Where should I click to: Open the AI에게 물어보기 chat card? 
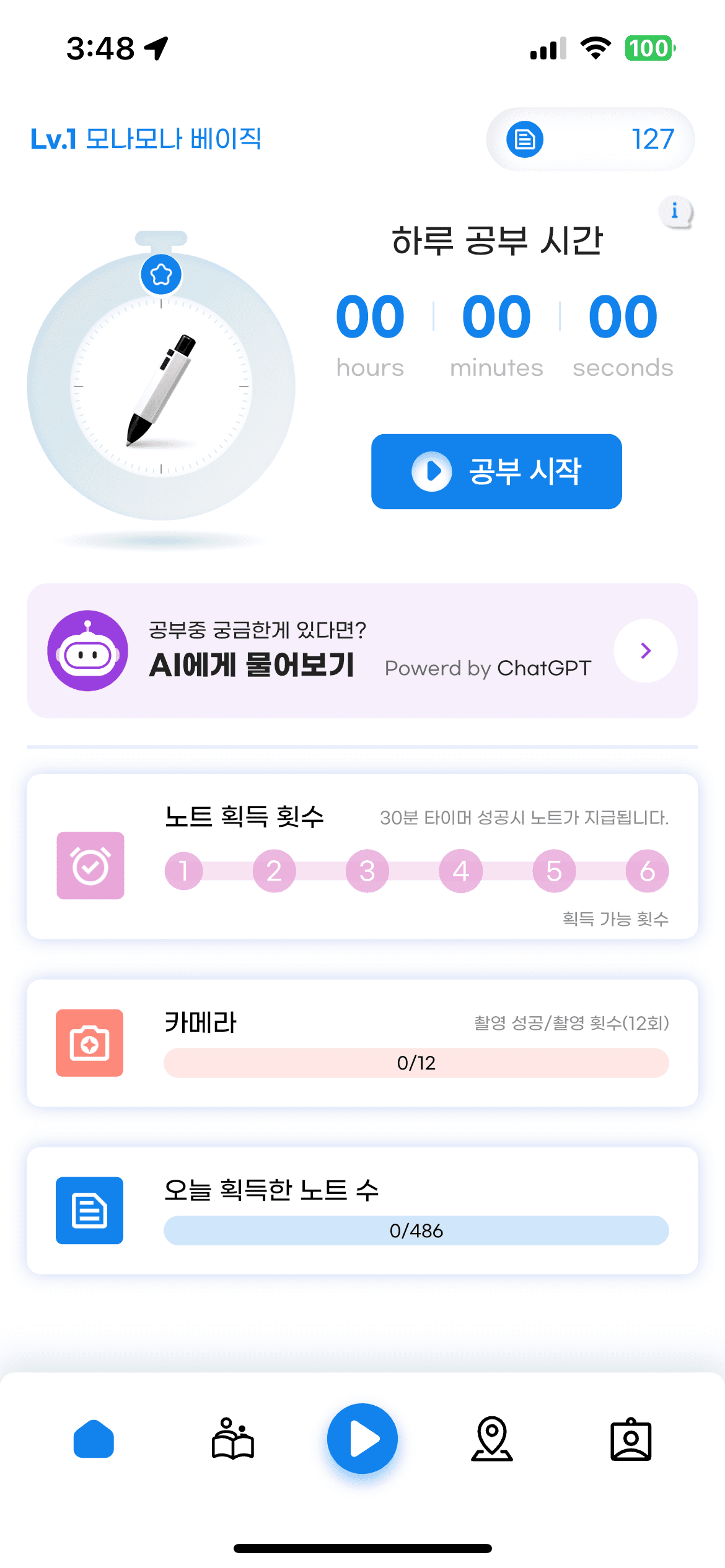tap(362, 651)
